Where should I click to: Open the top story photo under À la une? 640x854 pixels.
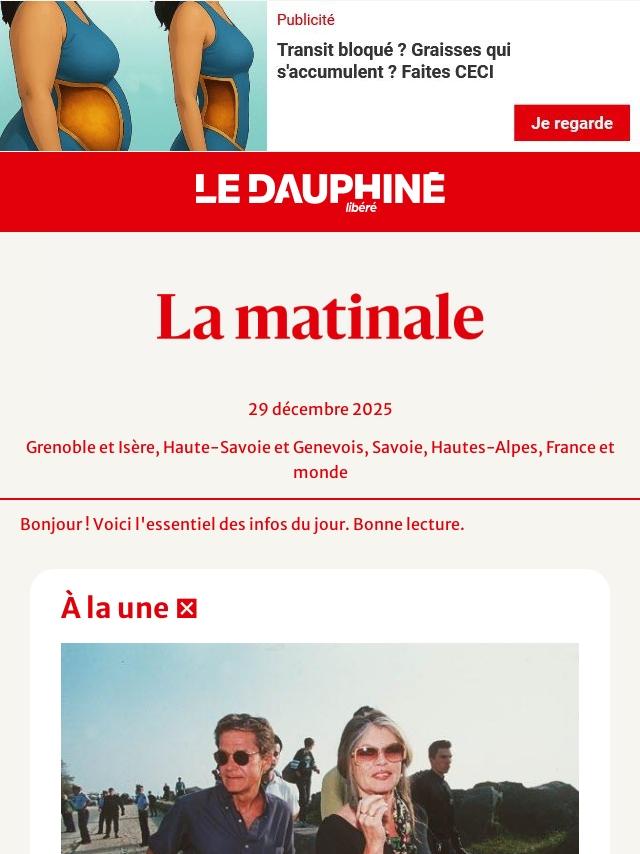pyautogui.click(x=320, y=748)
